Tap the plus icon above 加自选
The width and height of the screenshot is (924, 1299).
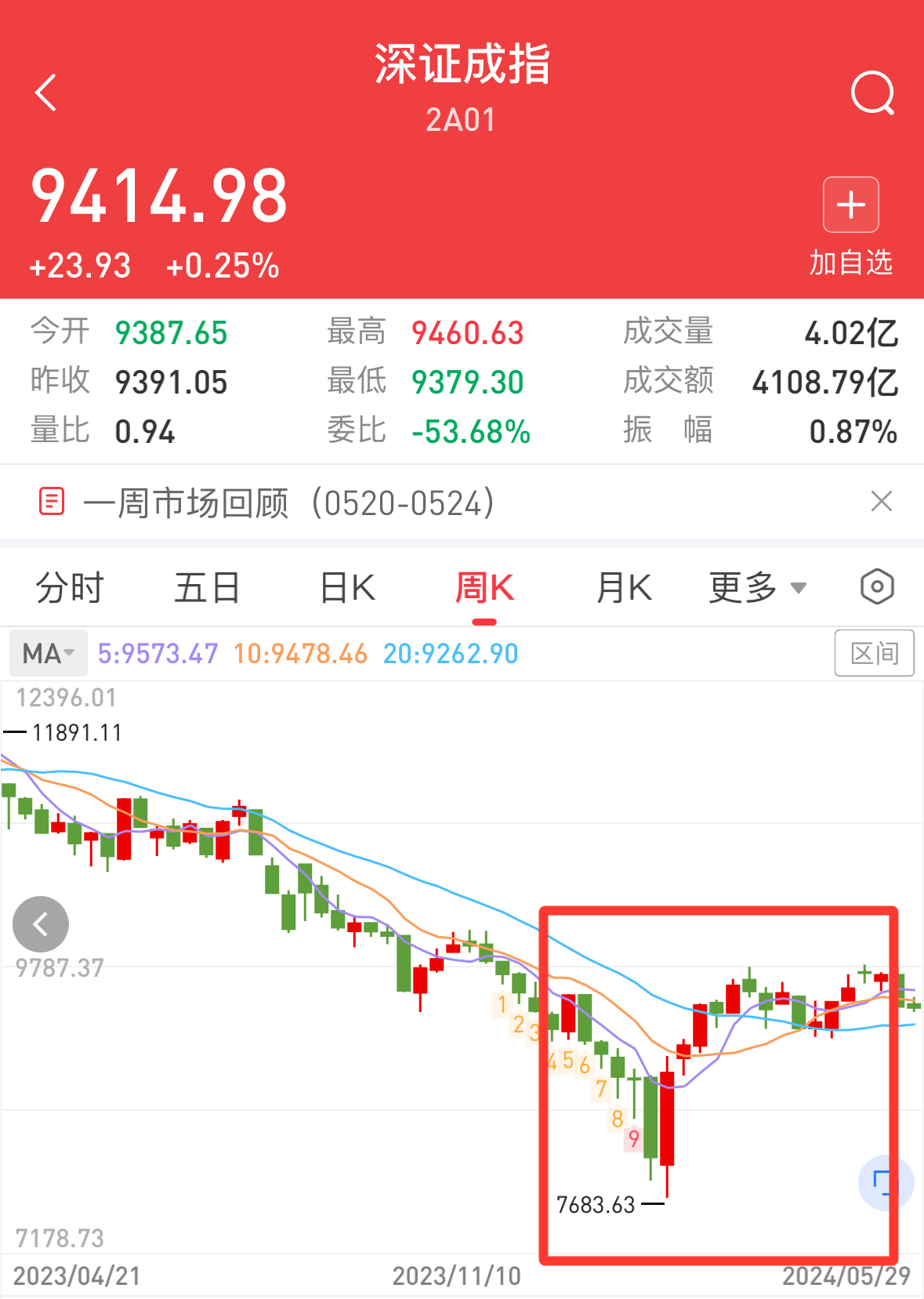[850, 205]
